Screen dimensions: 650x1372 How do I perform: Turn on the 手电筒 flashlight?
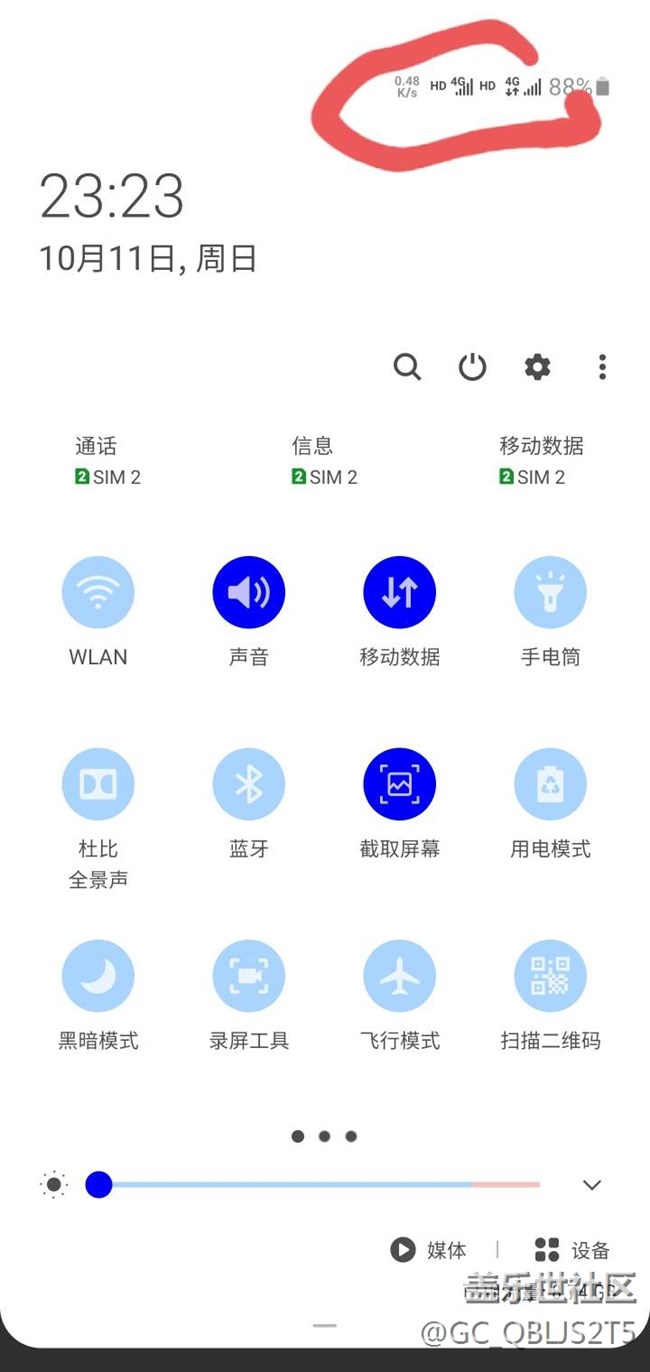point(550,593)
